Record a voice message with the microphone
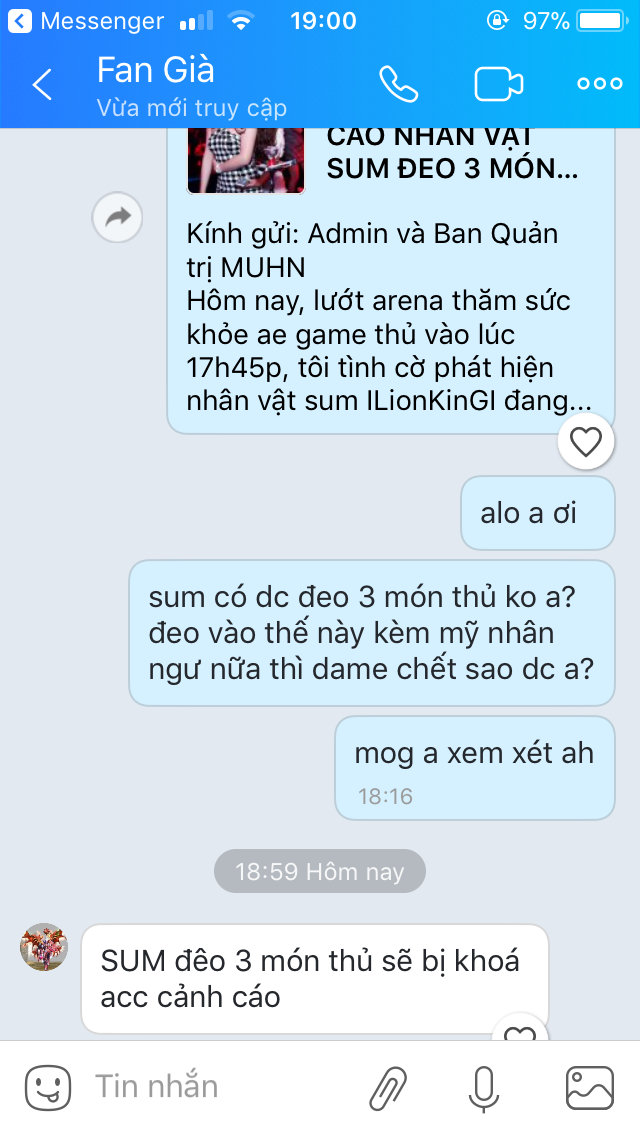This screenshot has width=640, height=1136. click(484, 1088)
